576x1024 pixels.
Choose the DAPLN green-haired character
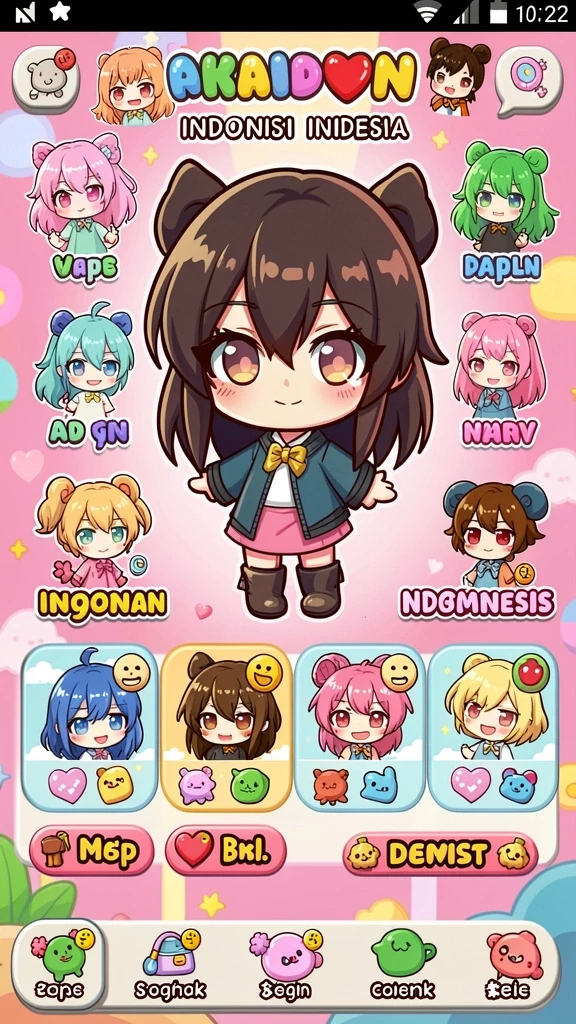[503, 212]
